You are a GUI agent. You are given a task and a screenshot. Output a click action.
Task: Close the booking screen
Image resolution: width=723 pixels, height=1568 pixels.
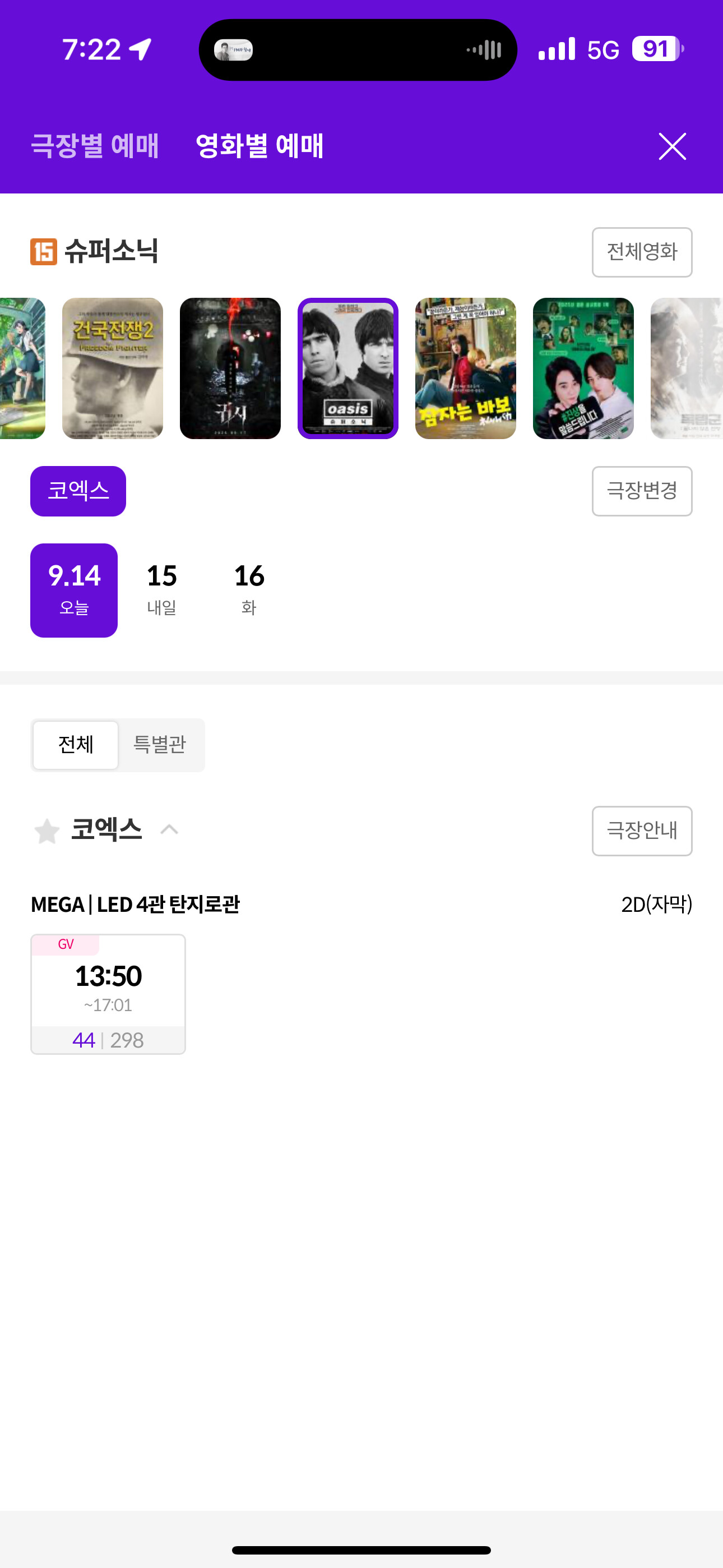672,147
